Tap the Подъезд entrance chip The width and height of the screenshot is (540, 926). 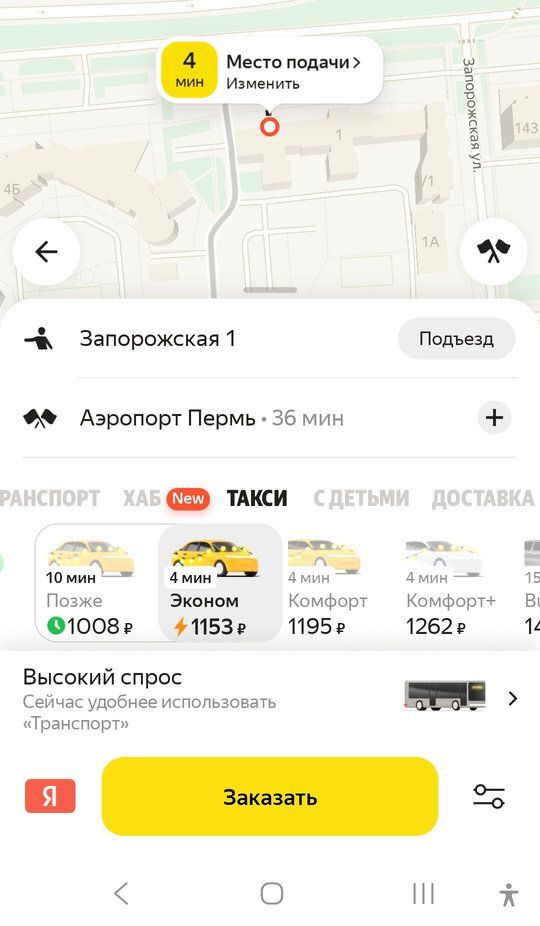point(456,339)
